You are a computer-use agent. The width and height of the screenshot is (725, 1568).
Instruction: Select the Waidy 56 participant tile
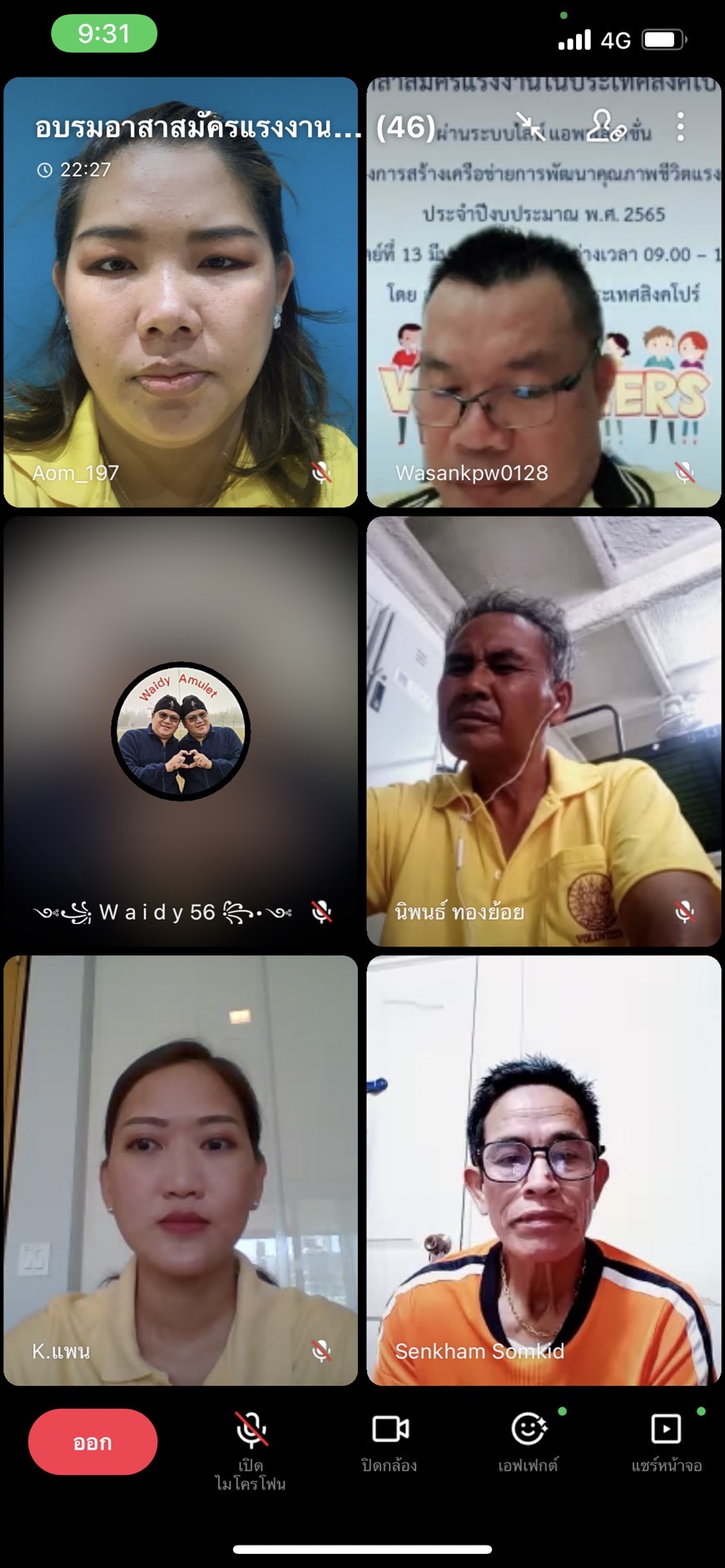(x=181, y=731)
